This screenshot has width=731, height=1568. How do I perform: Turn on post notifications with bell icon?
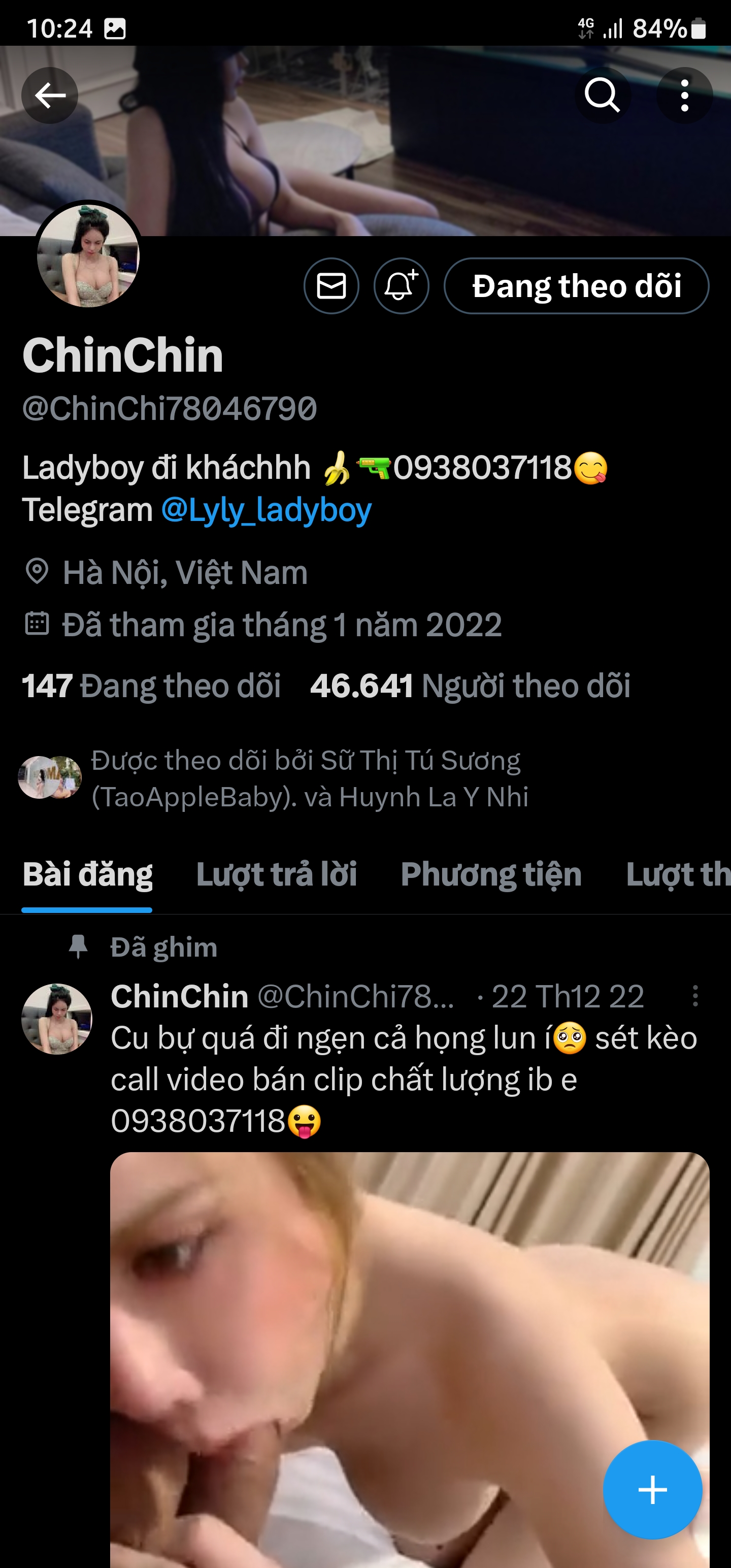(x=402, y=286)
